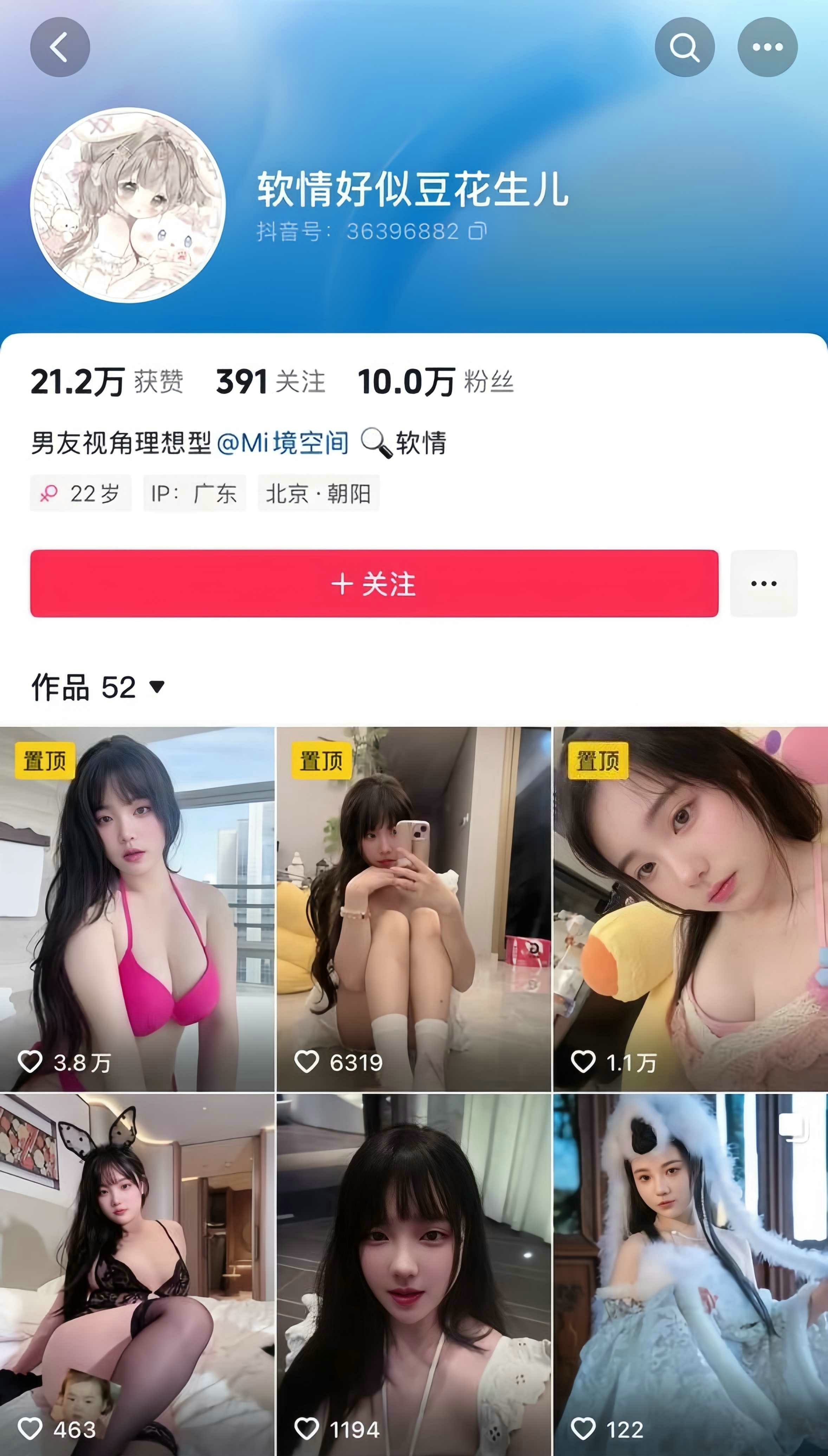Viewport: 828px width, 1456px height.
Task: Open the search icon on profile
Action: point(684,47)
